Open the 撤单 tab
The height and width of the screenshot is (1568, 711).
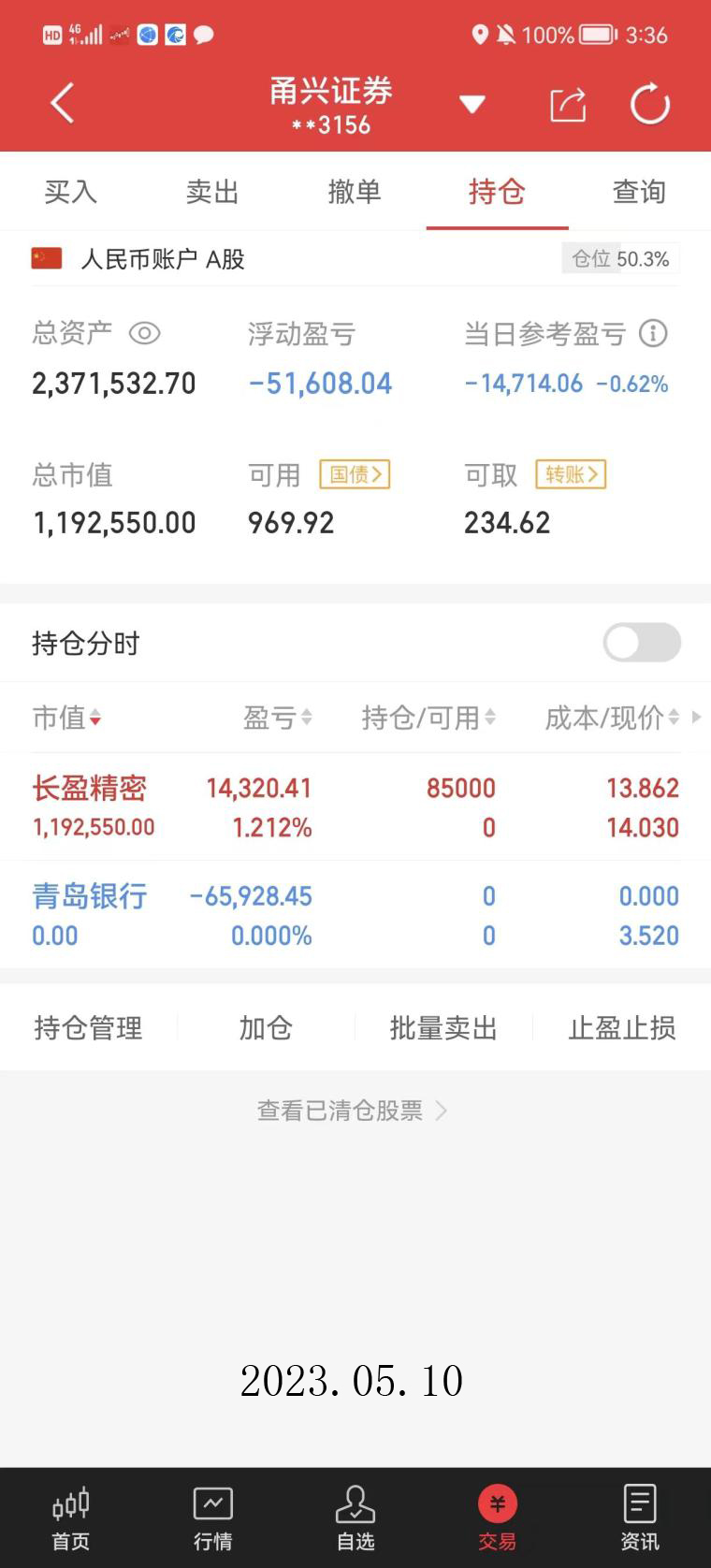pos(355,192)
